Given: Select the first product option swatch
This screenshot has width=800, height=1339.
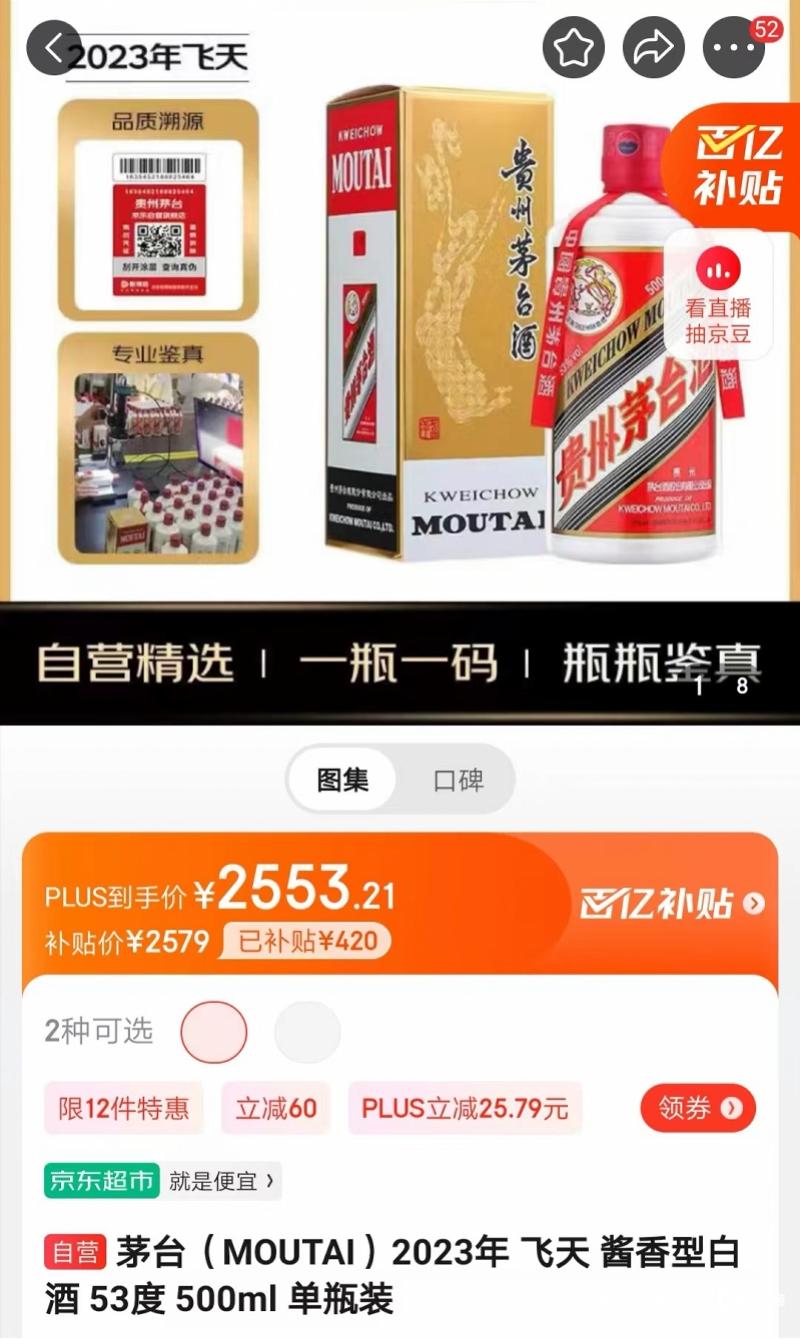Looking at the screenshot, I should pos(213,1032).
